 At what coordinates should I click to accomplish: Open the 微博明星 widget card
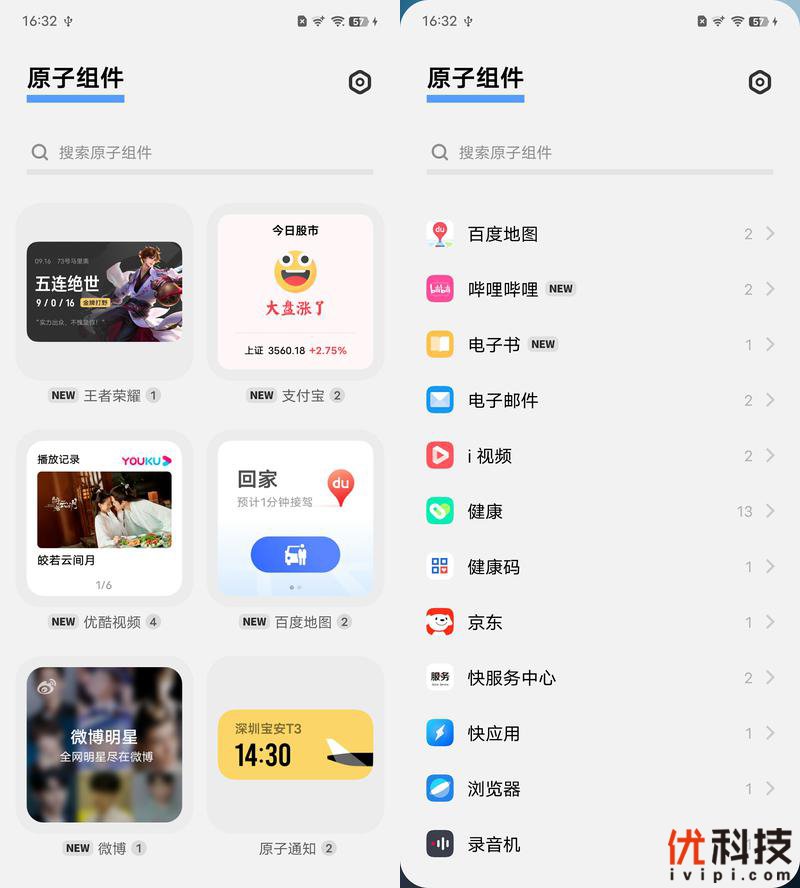tap(104, 745)
